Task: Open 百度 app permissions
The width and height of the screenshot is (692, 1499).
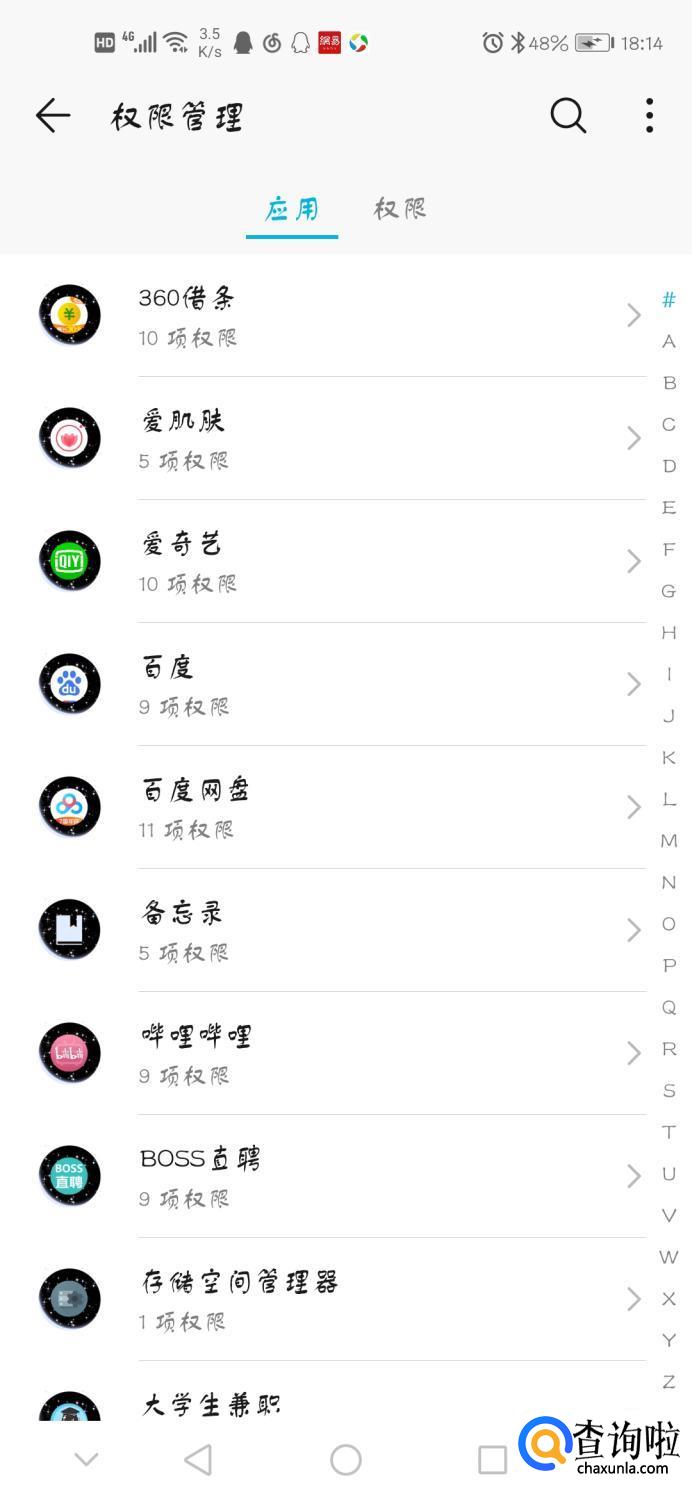Action: click(340, 685)
